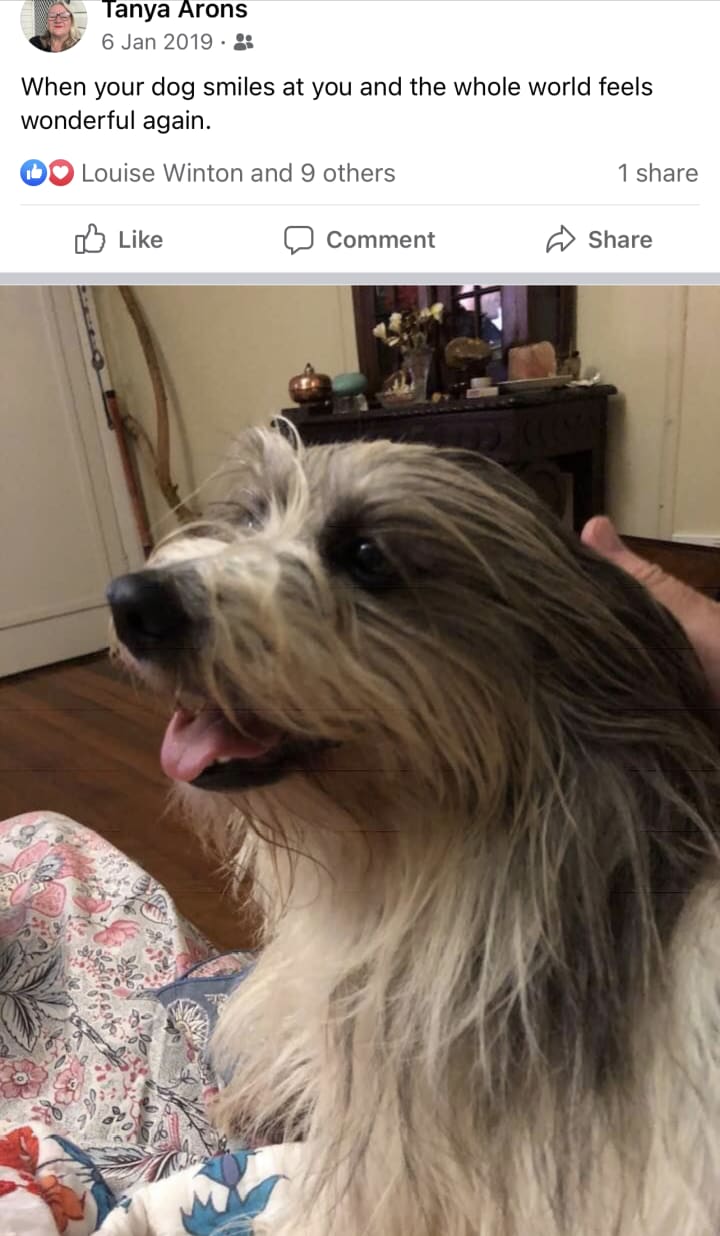This screenshot has width=720, height=1236.
Task: Comment on the dog smile post
Action: (360, 240)
